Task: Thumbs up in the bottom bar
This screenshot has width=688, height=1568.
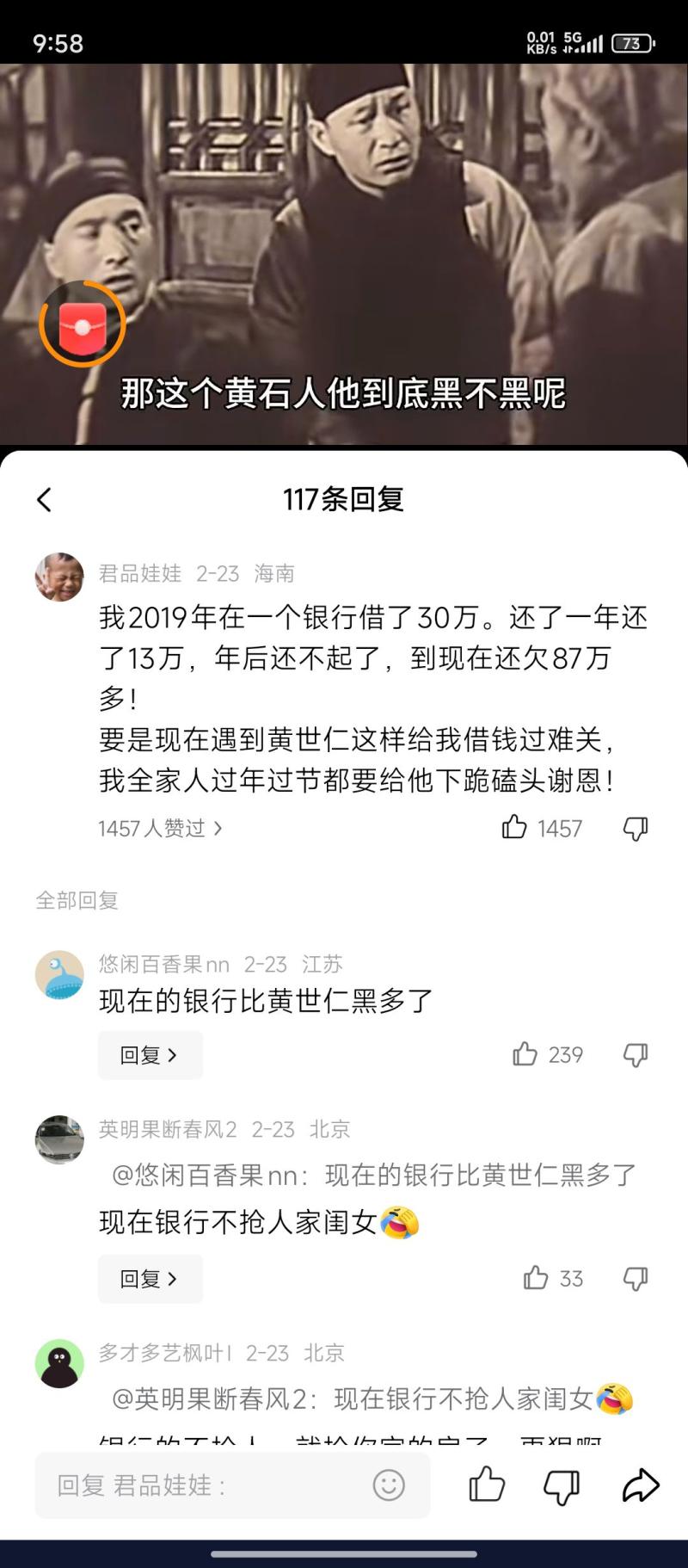Action: (x=487, y=1485)
